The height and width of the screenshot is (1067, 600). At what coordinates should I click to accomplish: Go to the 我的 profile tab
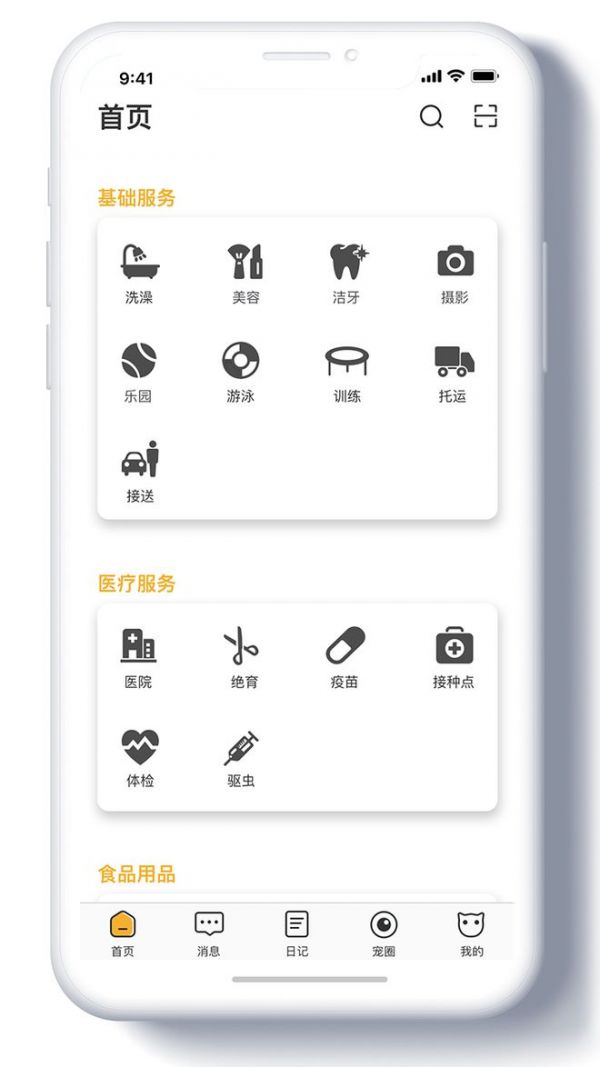coord(471,934)
